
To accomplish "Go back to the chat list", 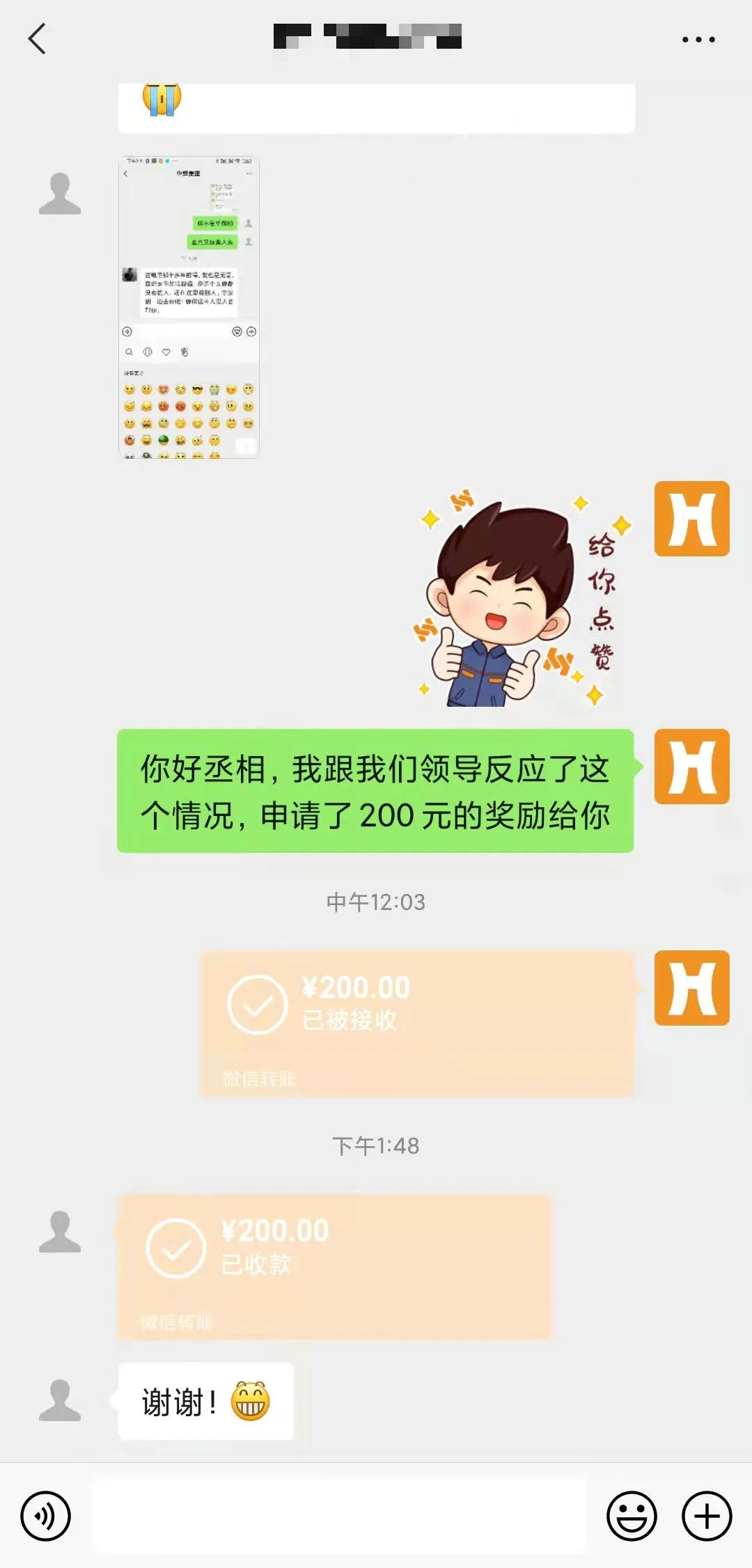I will pyautogui.click(x=38, y=39).
